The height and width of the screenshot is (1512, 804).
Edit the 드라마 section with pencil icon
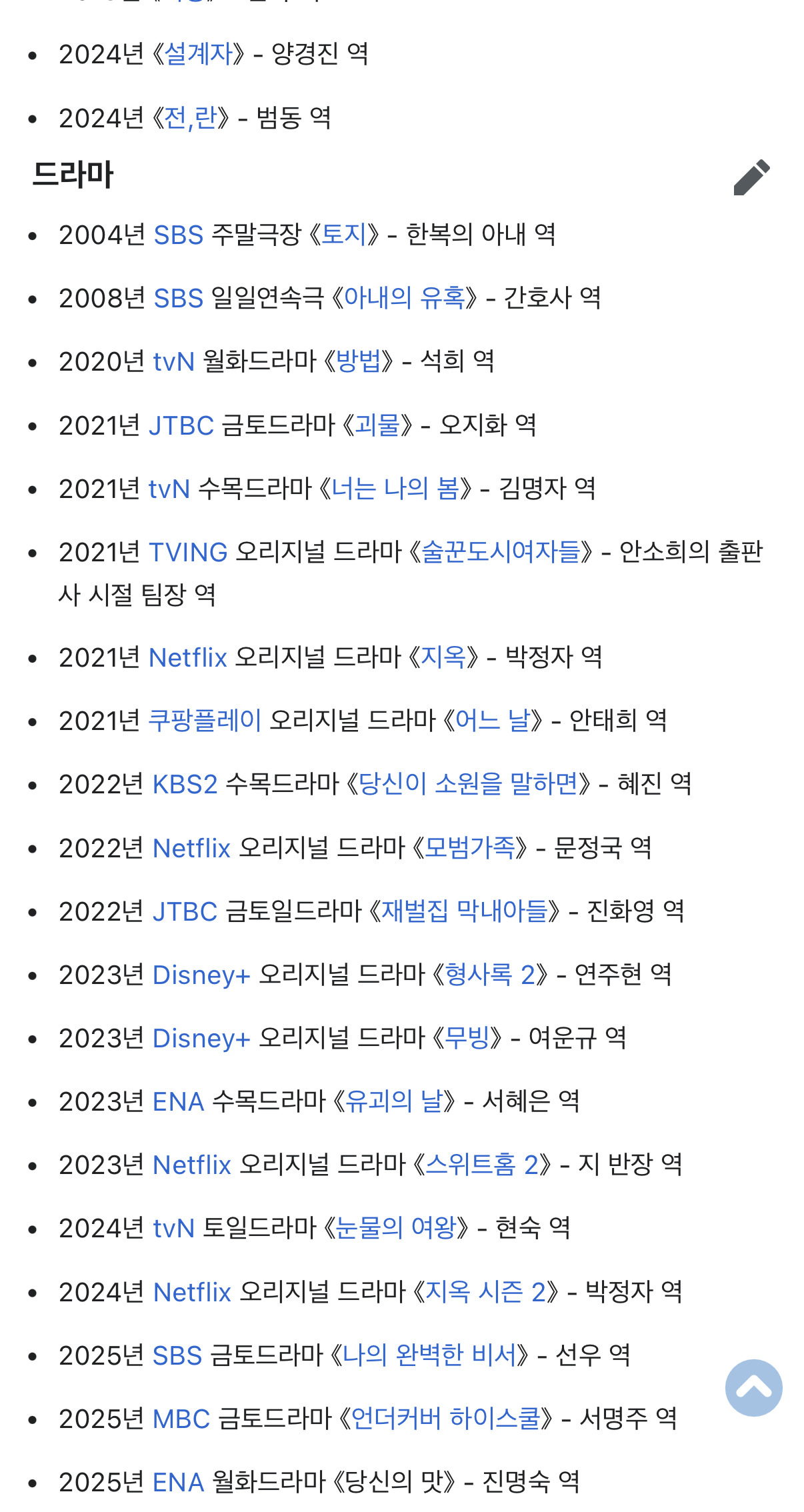pyautogui.click(x=752, y=177)
